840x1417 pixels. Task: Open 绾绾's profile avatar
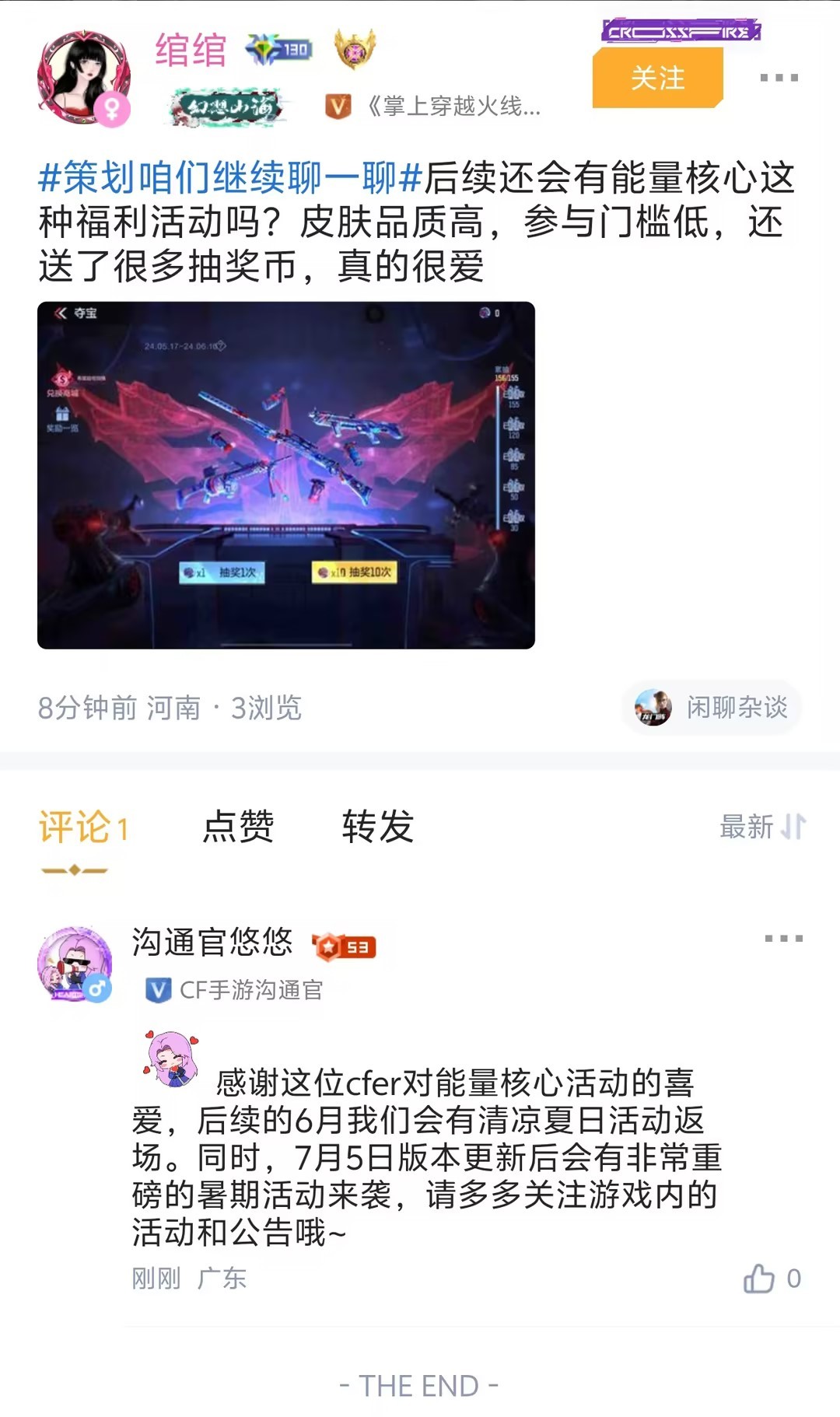click(83, 78)
